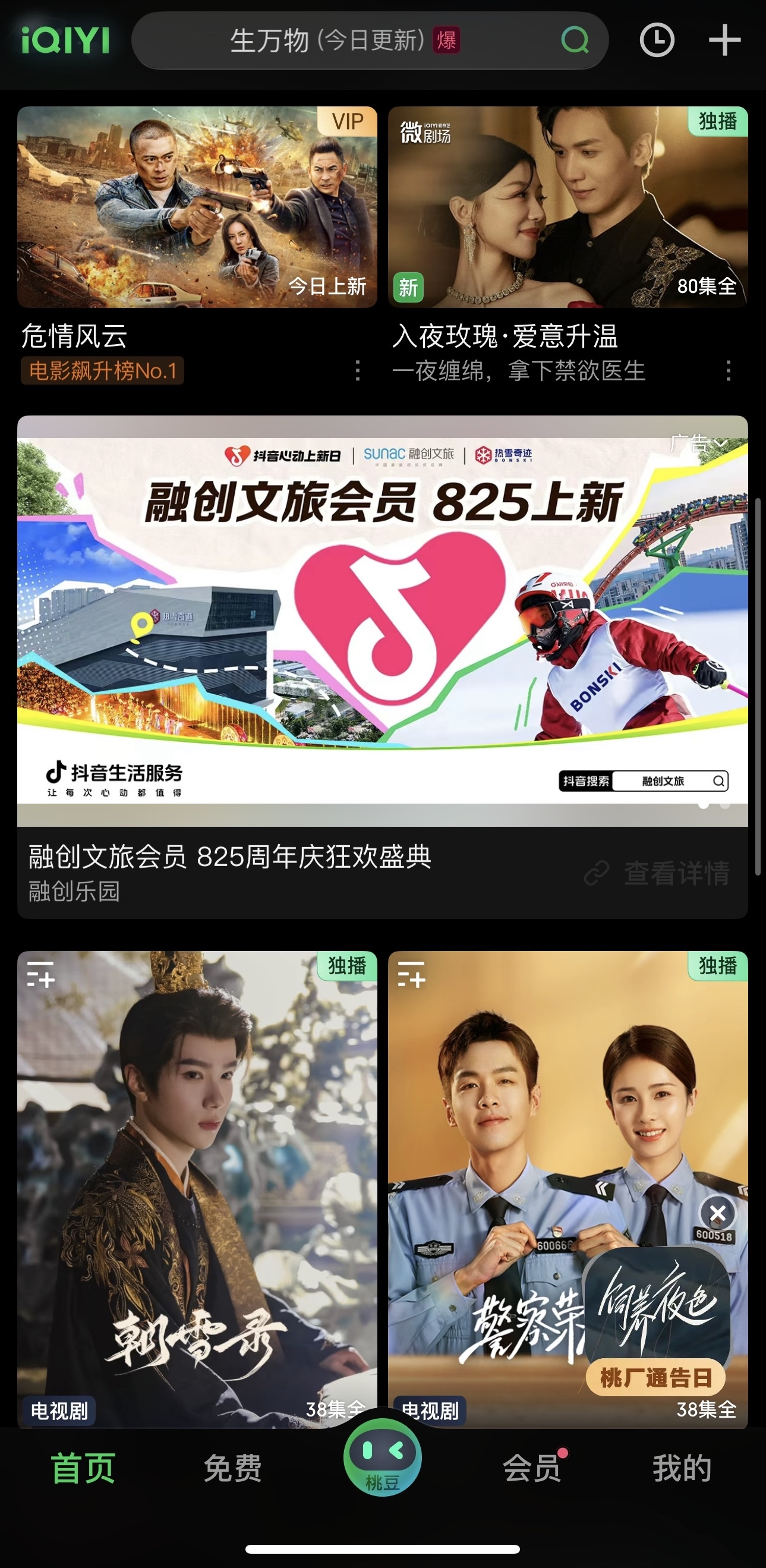
Task: Add the police drama to watchlist
Action: point(411,974)
